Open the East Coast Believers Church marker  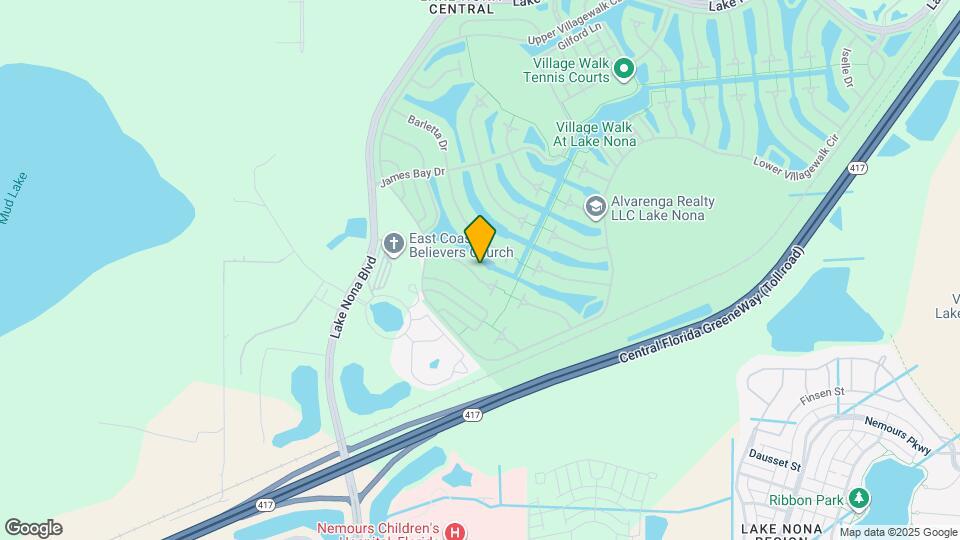394,244
